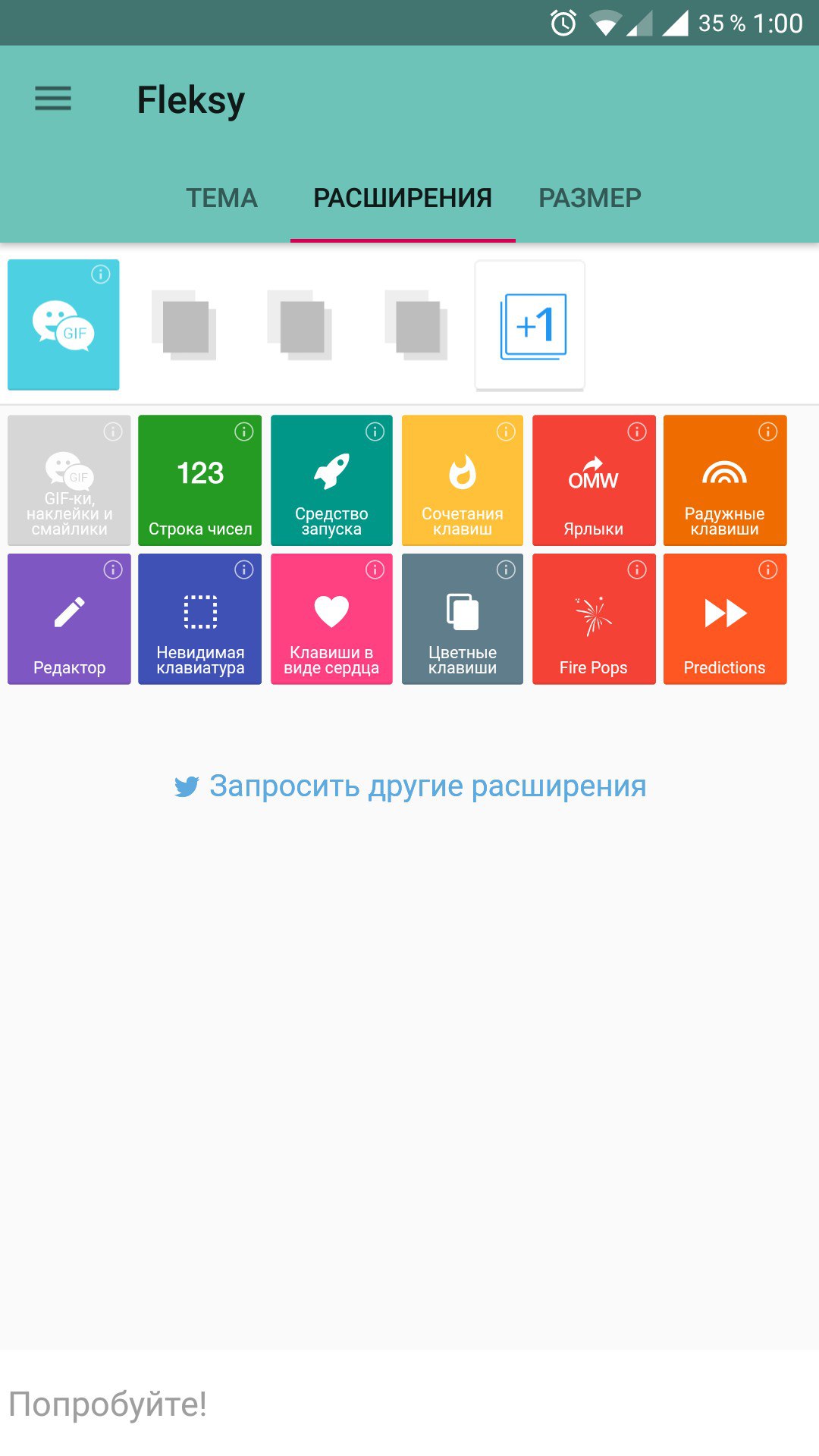This screenshot has height=1456, width=819.
Task: Pick the Невидимая клавиатура extension
Action: 199,620
